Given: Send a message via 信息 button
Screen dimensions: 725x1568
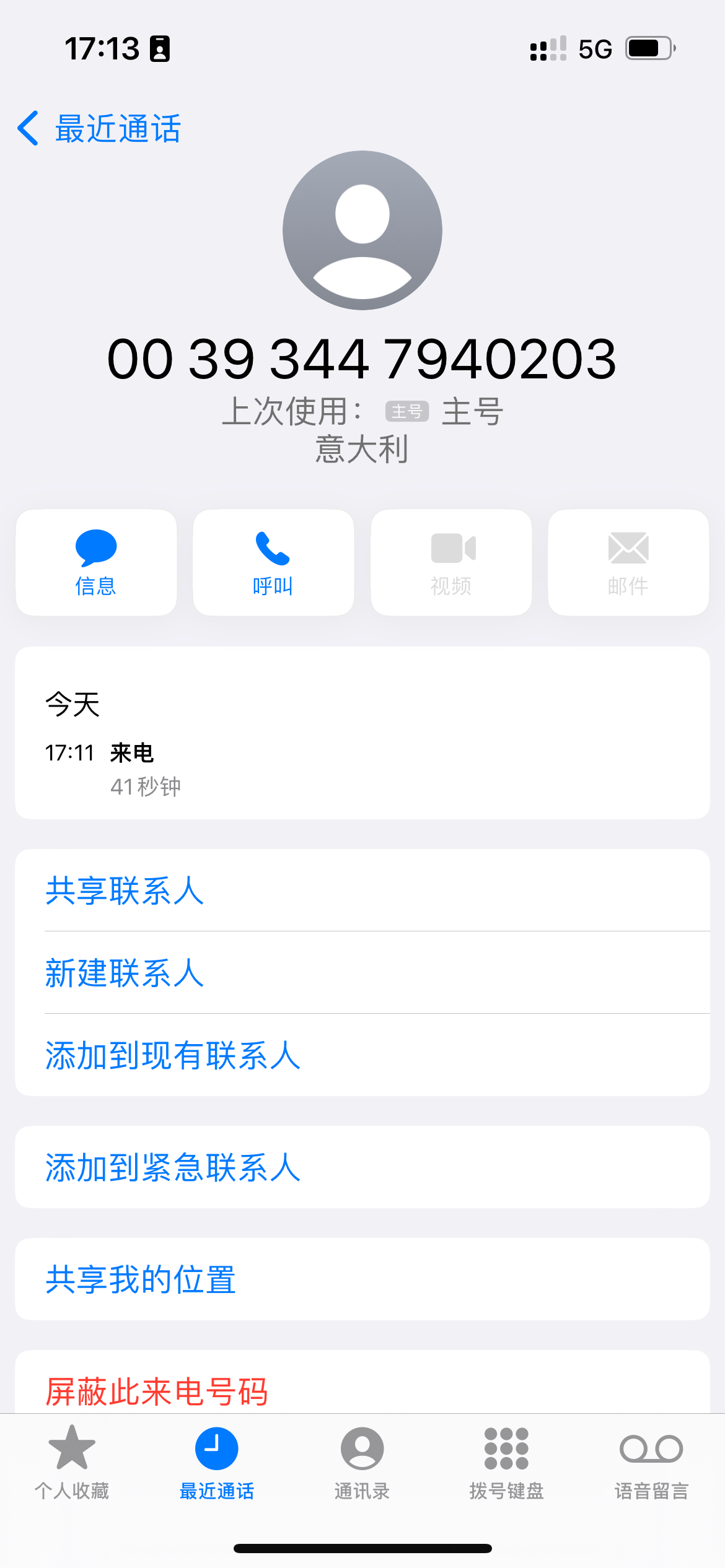Looking at the screenshot, I should point(96,562).
